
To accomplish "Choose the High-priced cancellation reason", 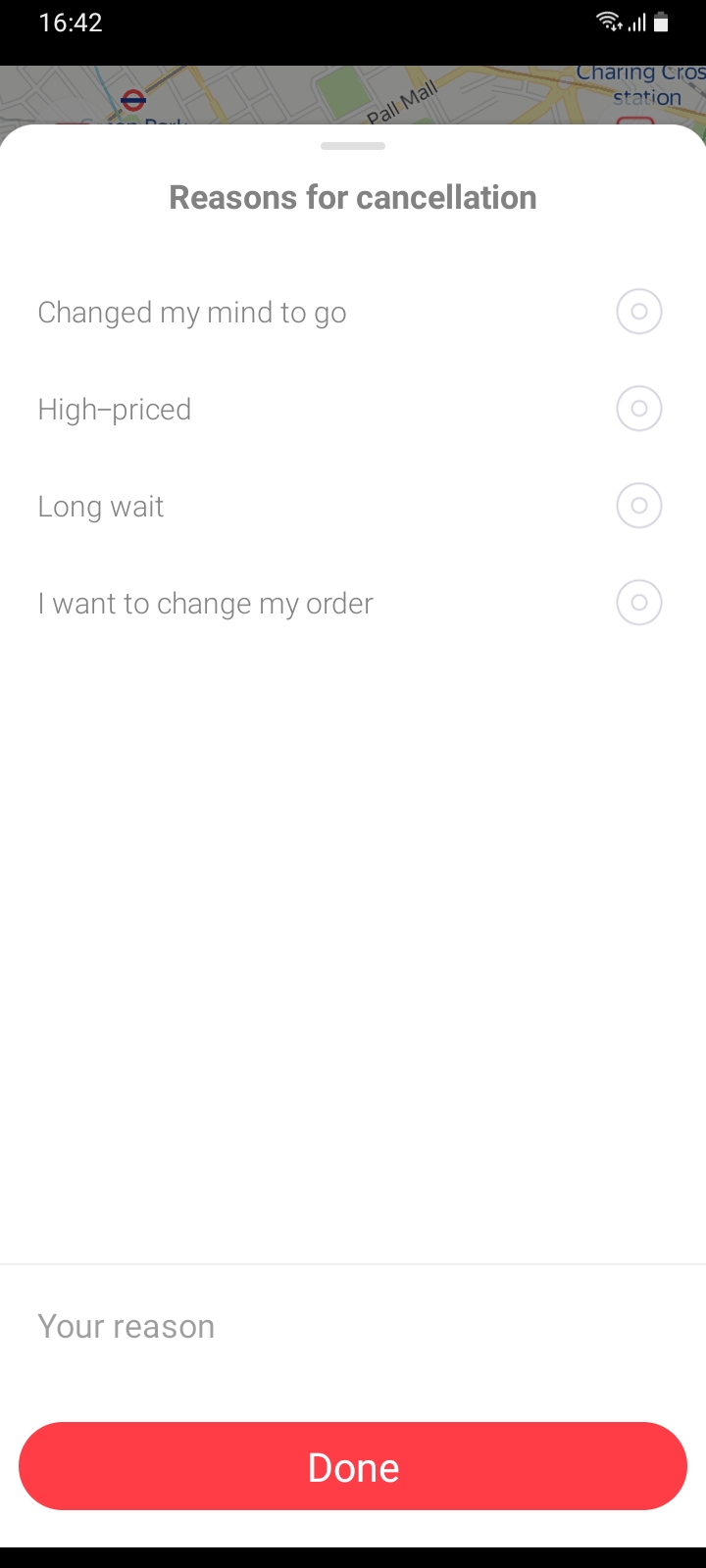I will tap(353, 410).
